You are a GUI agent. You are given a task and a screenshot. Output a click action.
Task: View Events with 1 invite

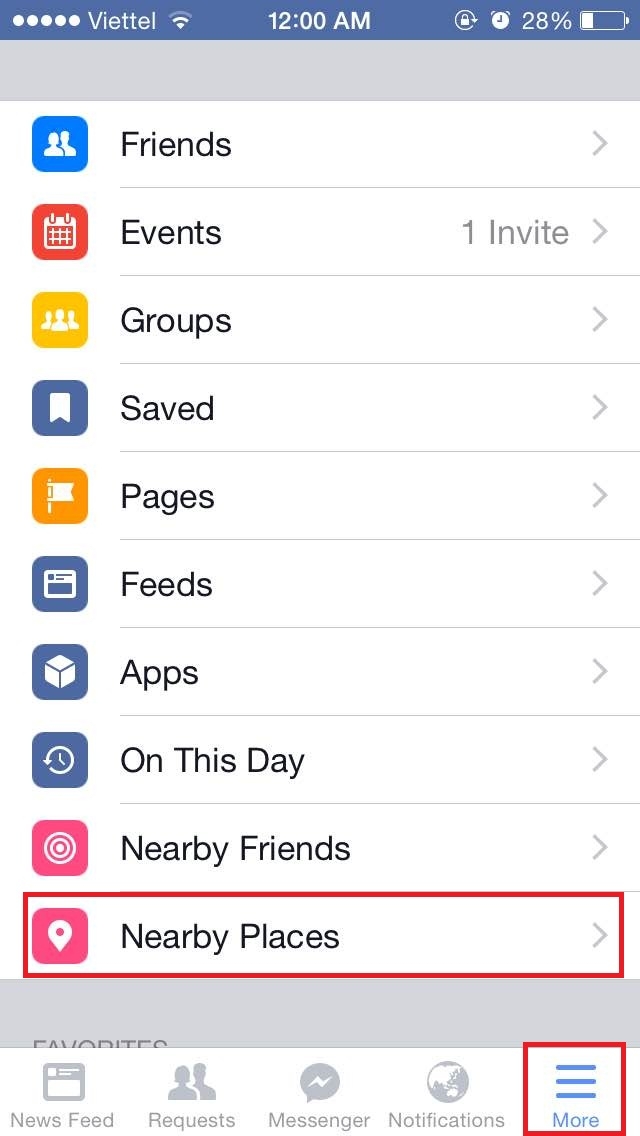coord(320,233)
